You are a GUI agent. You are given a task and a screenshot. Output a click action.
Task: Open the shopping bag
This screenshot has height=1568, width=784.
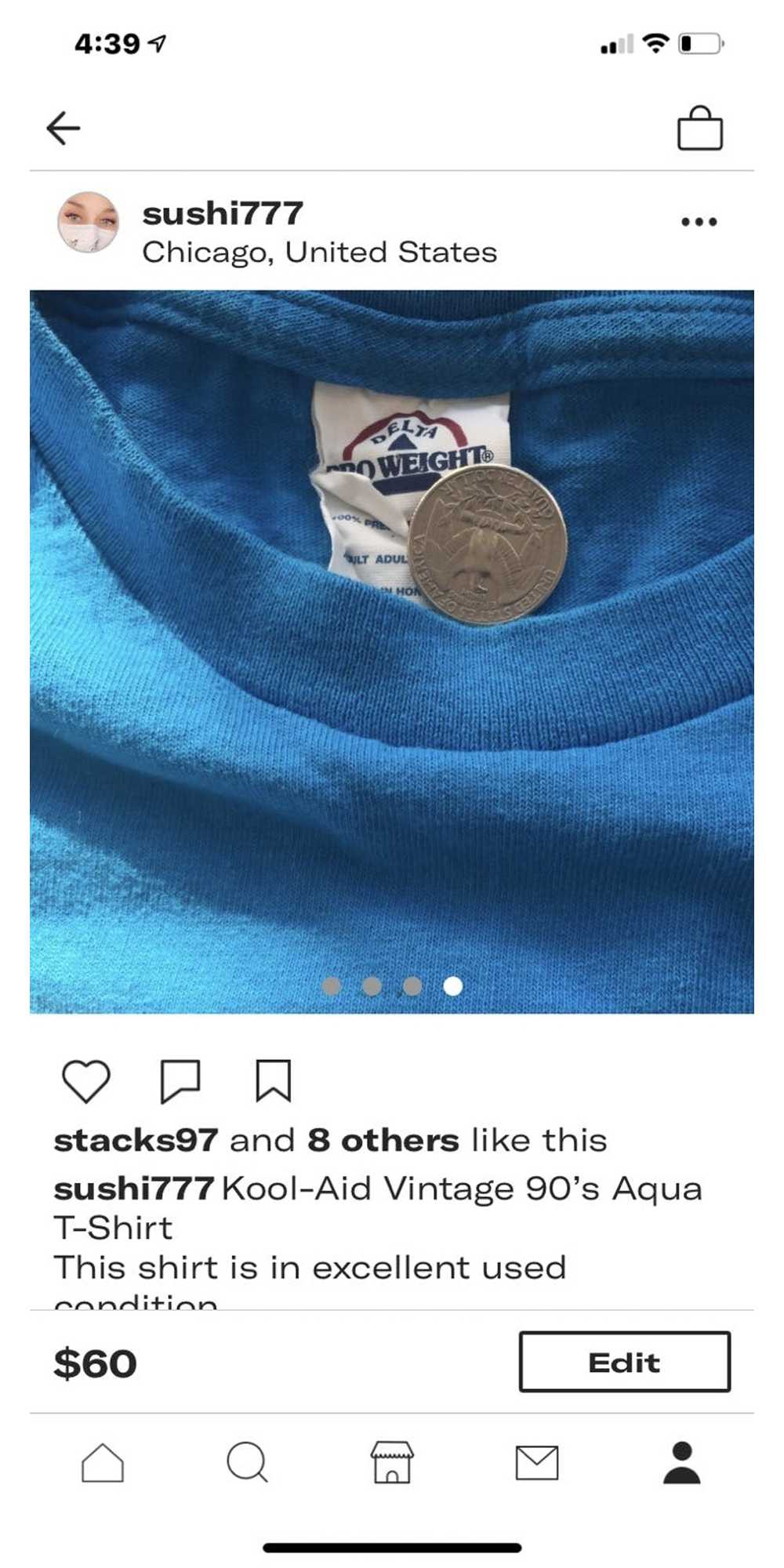pos(699,128)
